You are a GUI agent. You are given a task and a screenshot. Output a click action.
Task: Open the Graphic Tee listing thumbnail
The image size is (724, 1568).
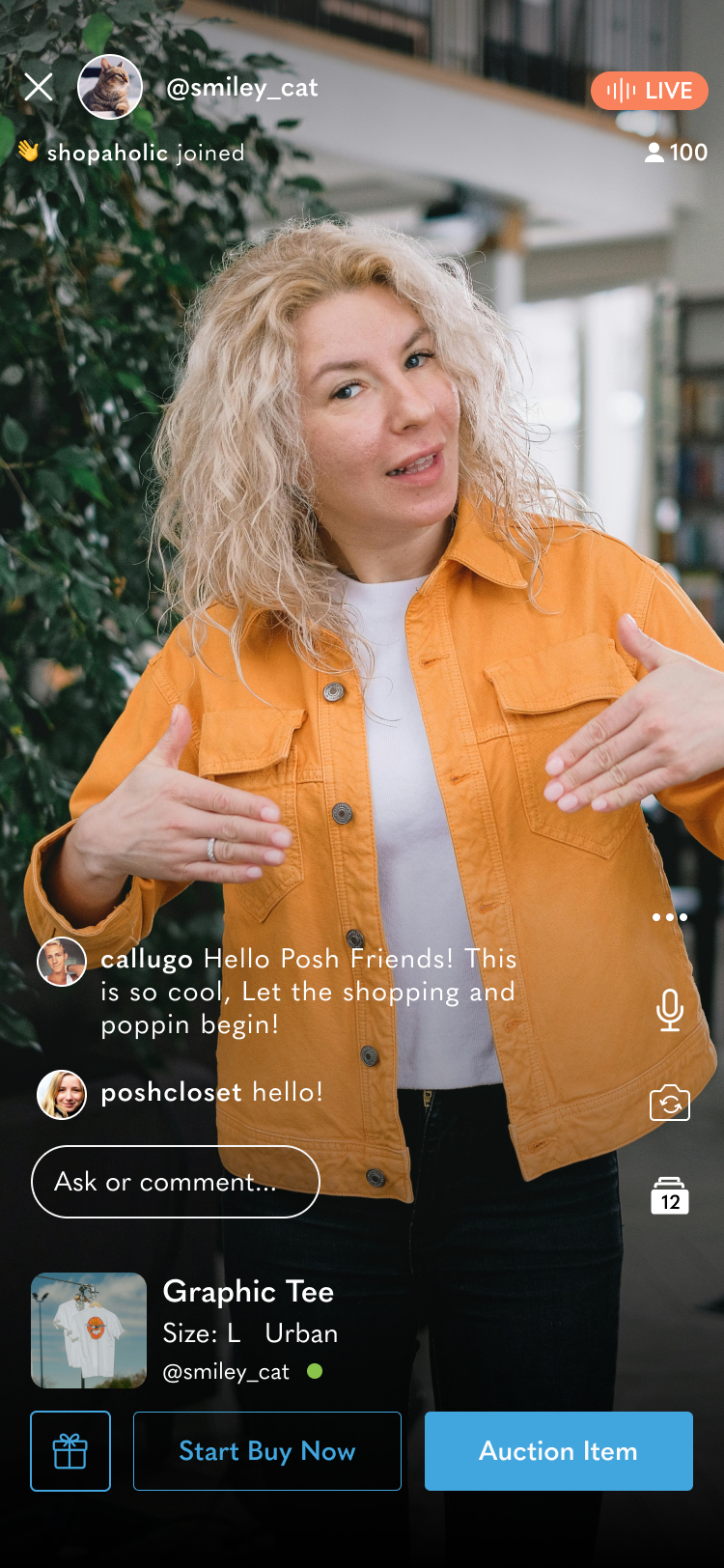pyautogui.click(x=89, y=1330)
